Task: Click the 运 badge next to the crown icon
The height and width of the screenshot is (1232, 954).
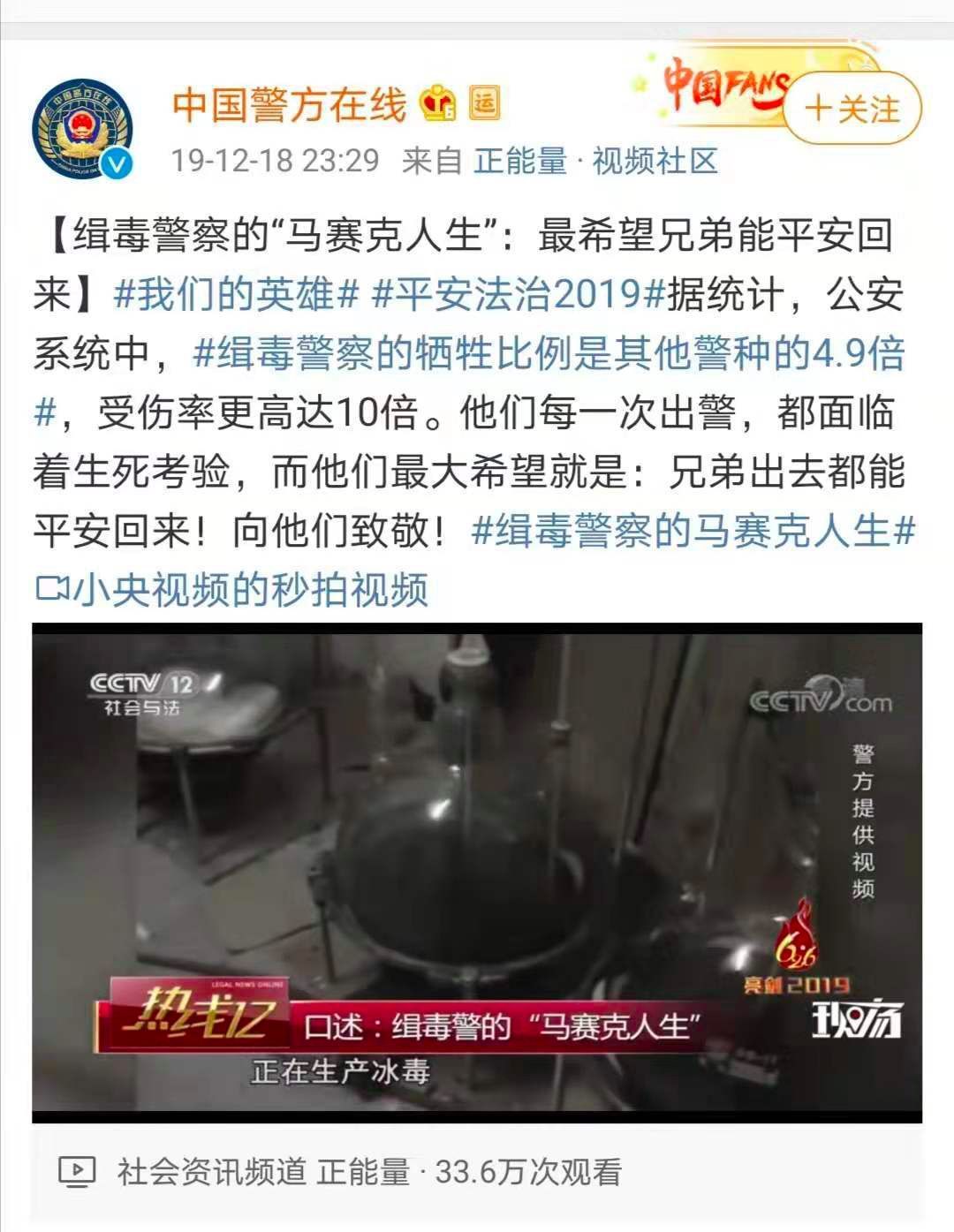Action: point(486,104)
